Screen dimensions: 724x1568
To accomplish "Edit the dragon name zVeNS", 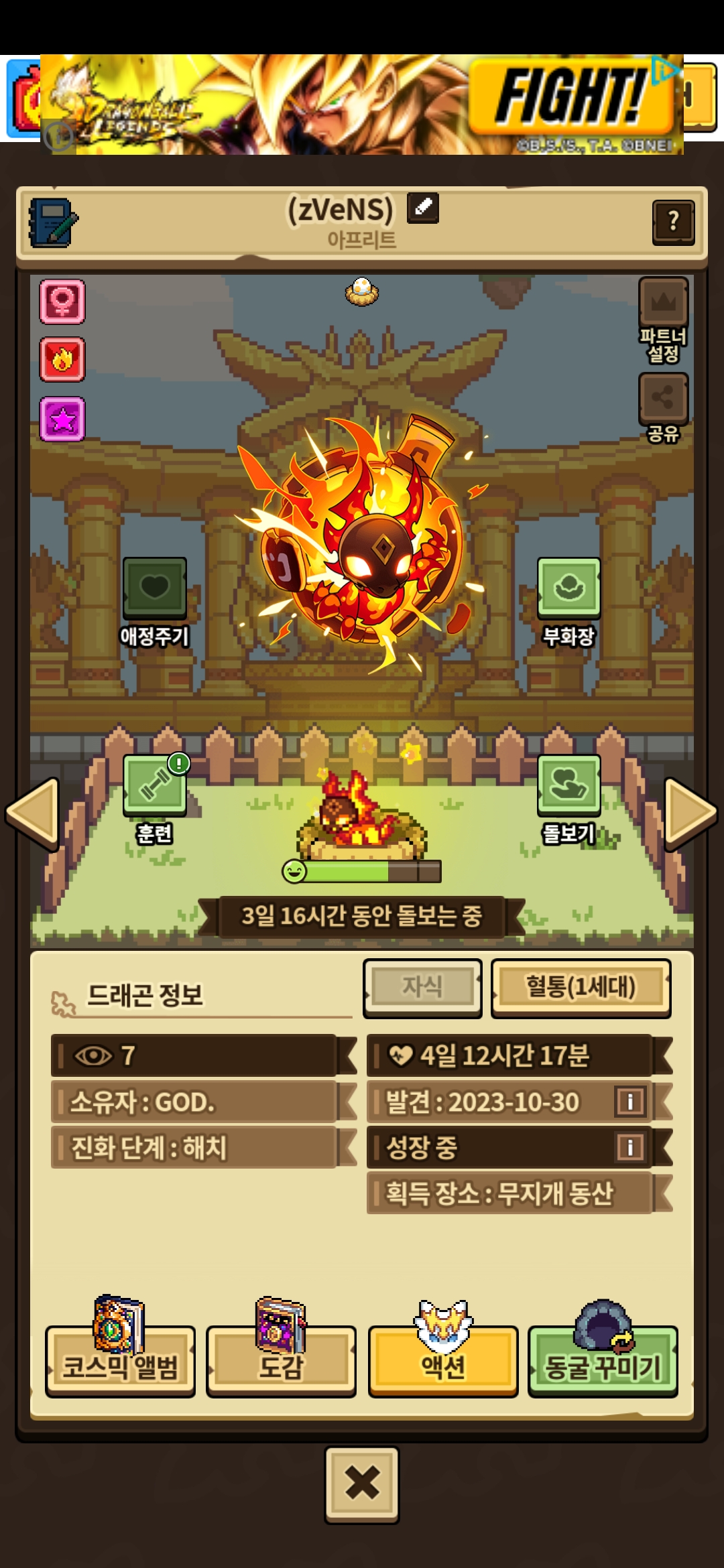I will [x=422, y=208].
